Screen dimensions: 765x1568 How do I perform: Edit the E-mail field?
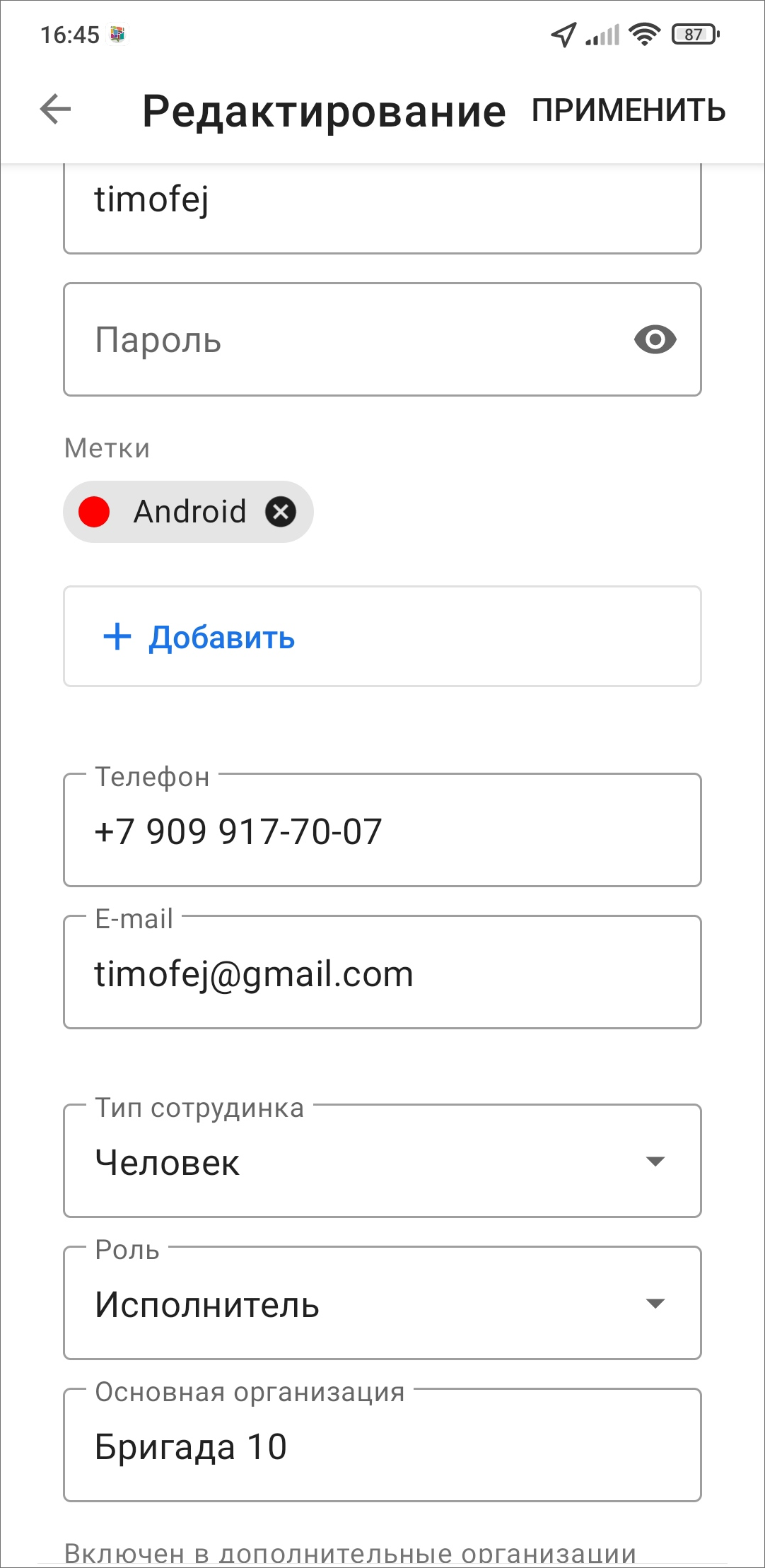tap(382, 974)
